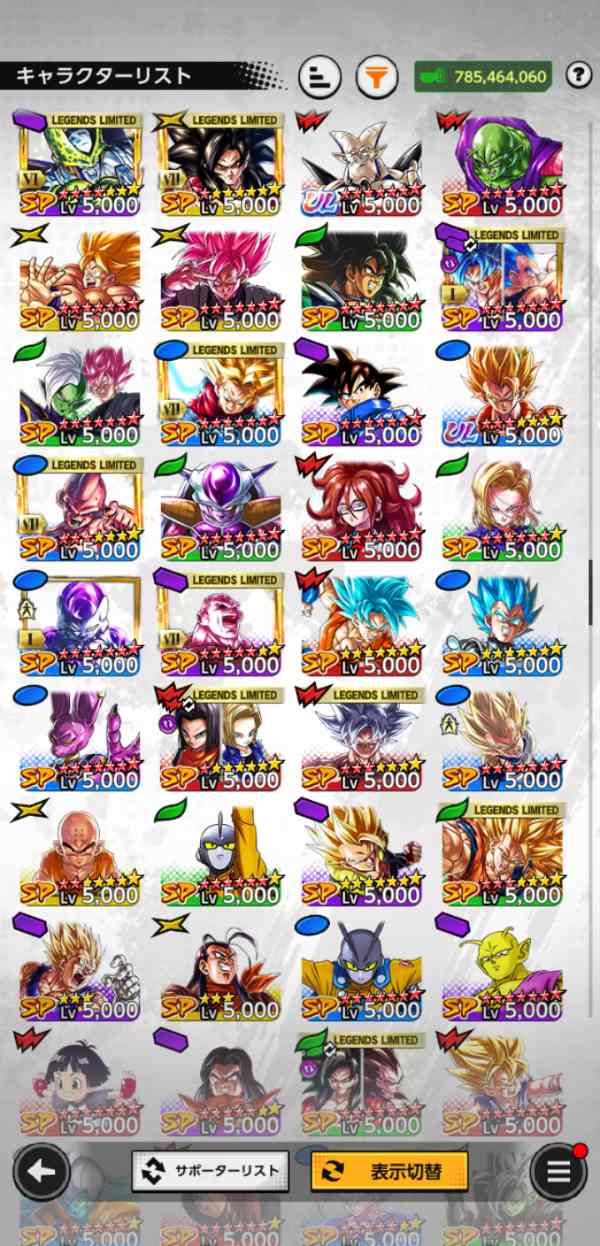Image resolution: width=600 pixels, height=1246 pixels.
Task: Select the ultra-rarity Omega Shenron card
Action: pyautogui.click(x=360, y=165)
